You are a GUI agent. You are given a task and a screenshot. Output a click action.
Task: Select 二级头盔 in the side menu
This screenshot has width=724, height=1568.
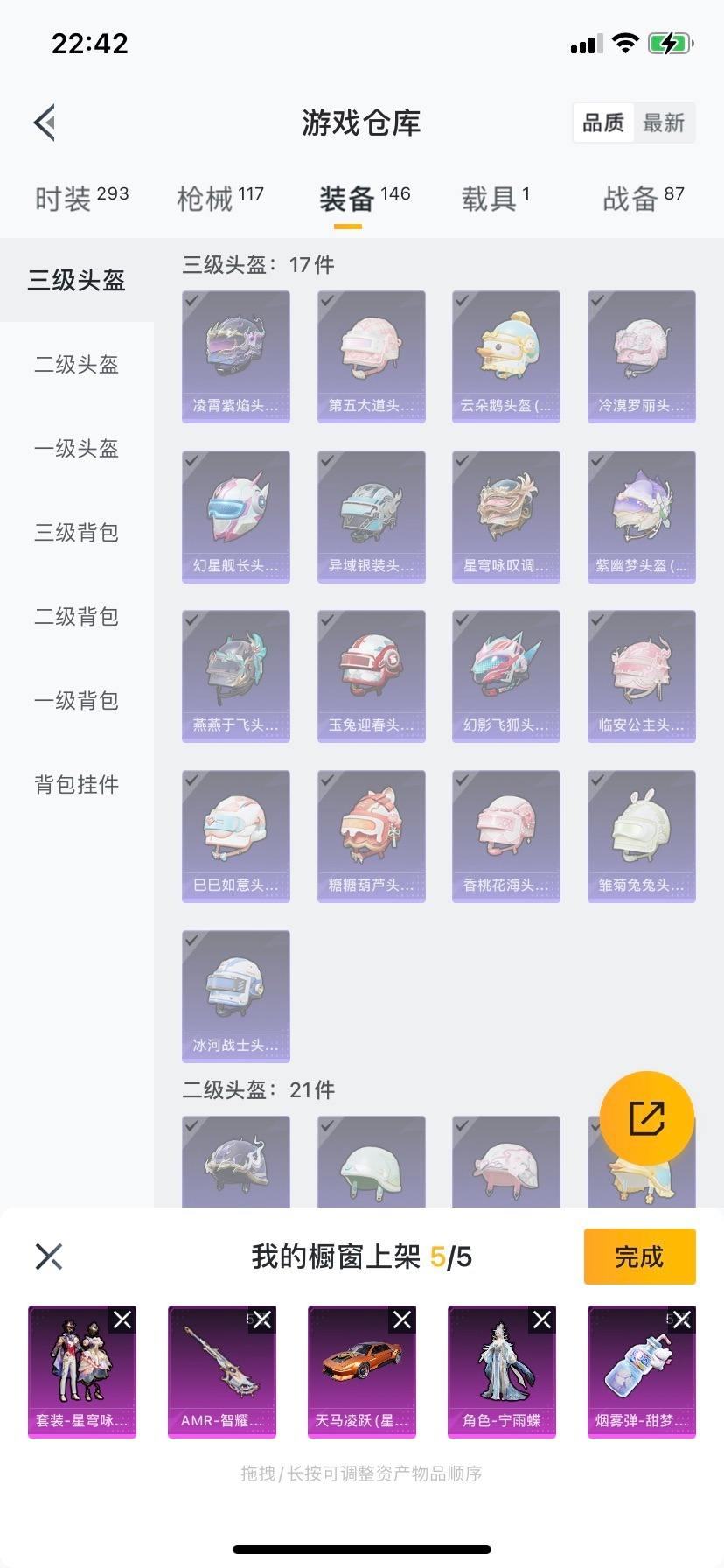77,364
